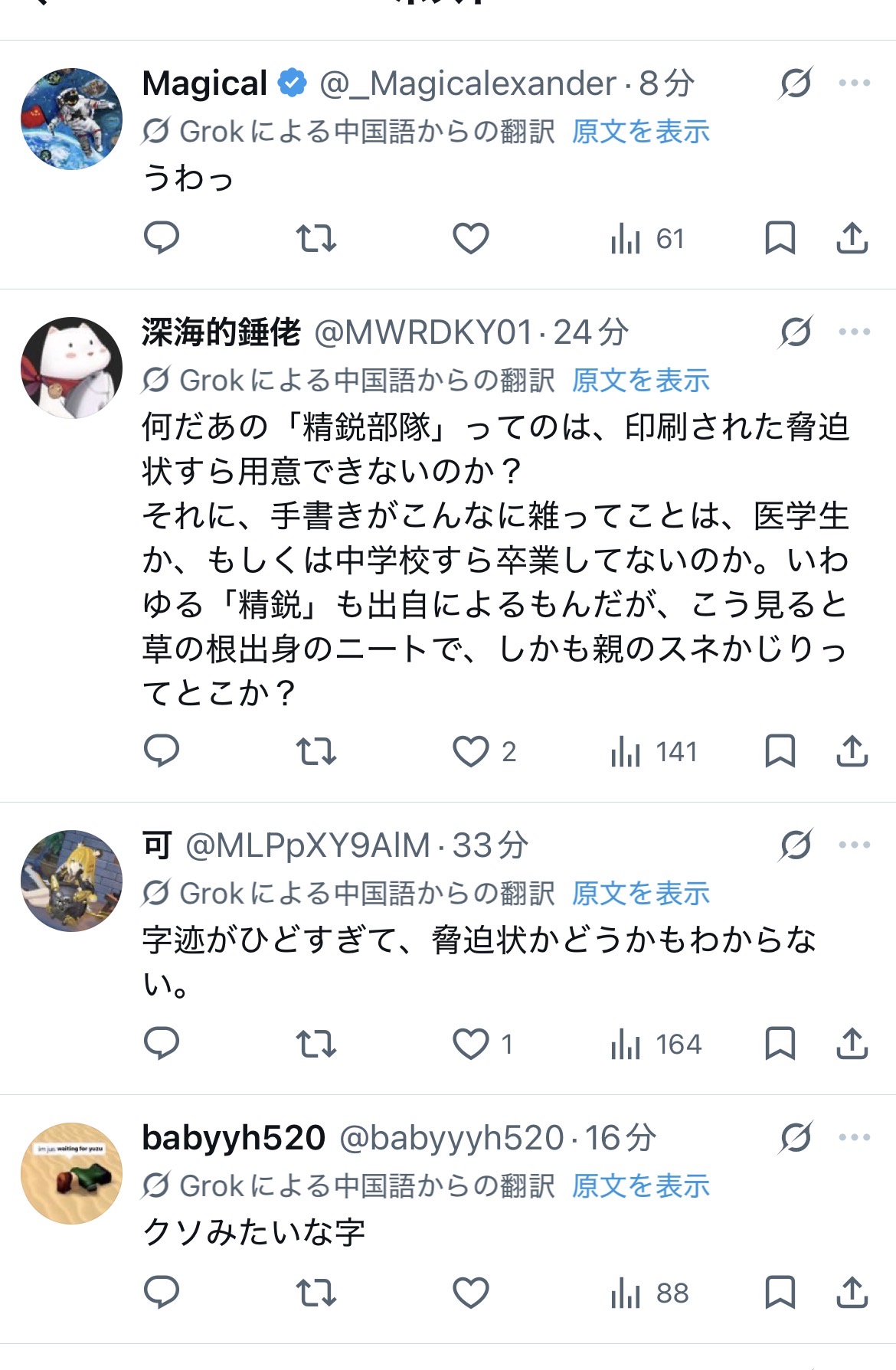The height and width of the screenshot is (1370, 896).
Task: Repost babyyh520's comment
Action: tap(316, 1293)
